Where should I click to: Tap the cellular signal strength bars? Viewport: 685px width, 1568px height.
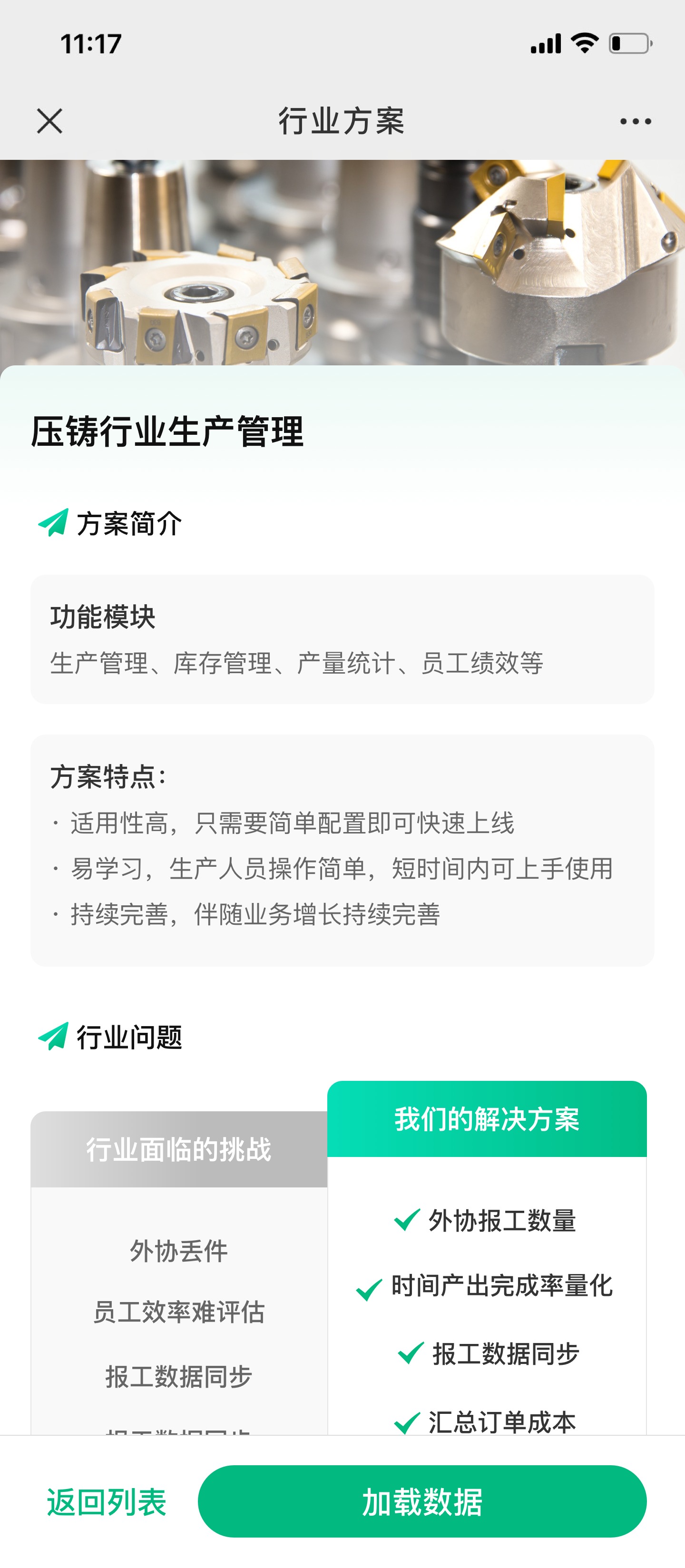(x=546, y=43)
